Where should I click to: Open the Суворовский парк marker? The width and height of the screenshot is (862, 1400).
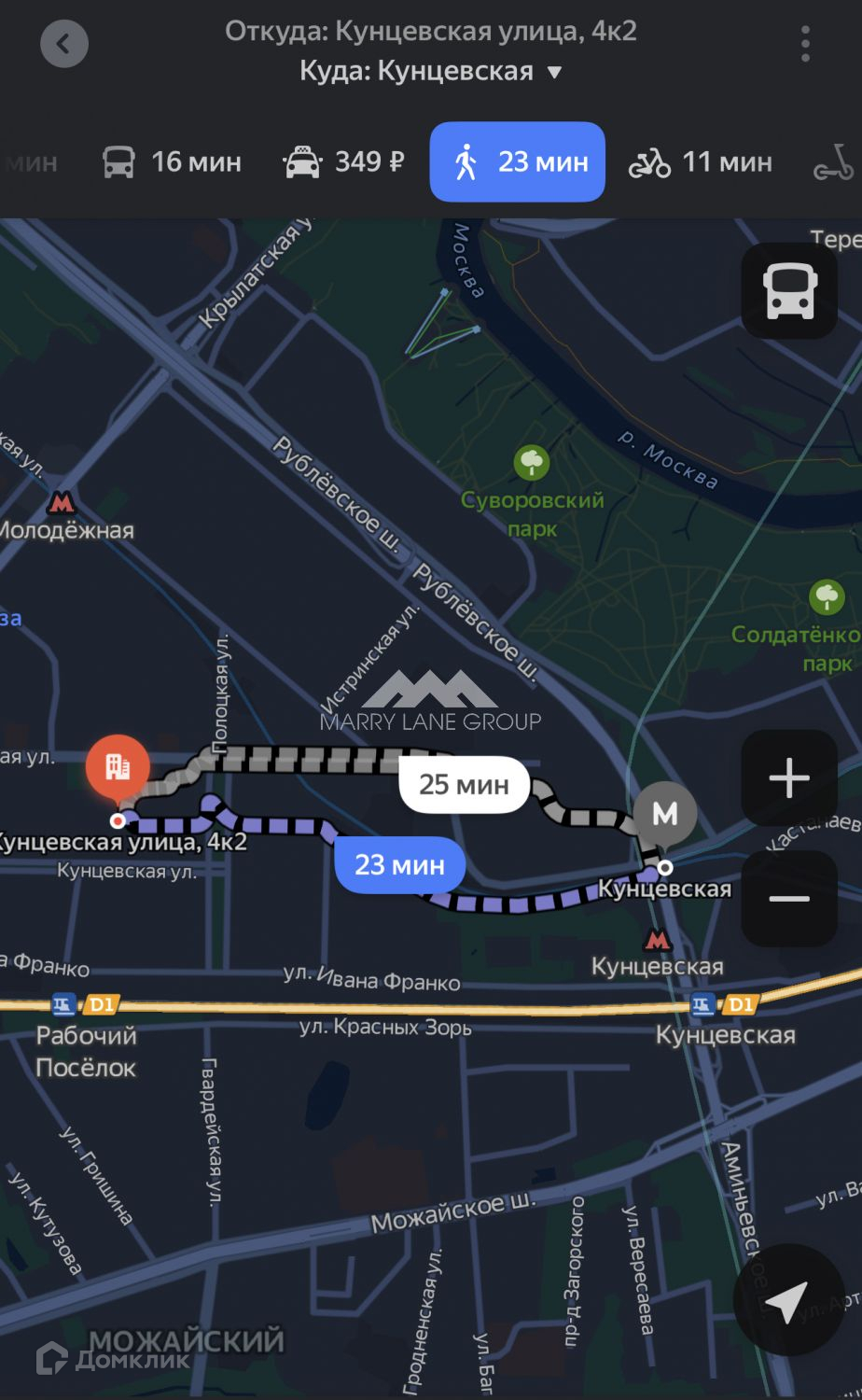click(x=532, y=462)
